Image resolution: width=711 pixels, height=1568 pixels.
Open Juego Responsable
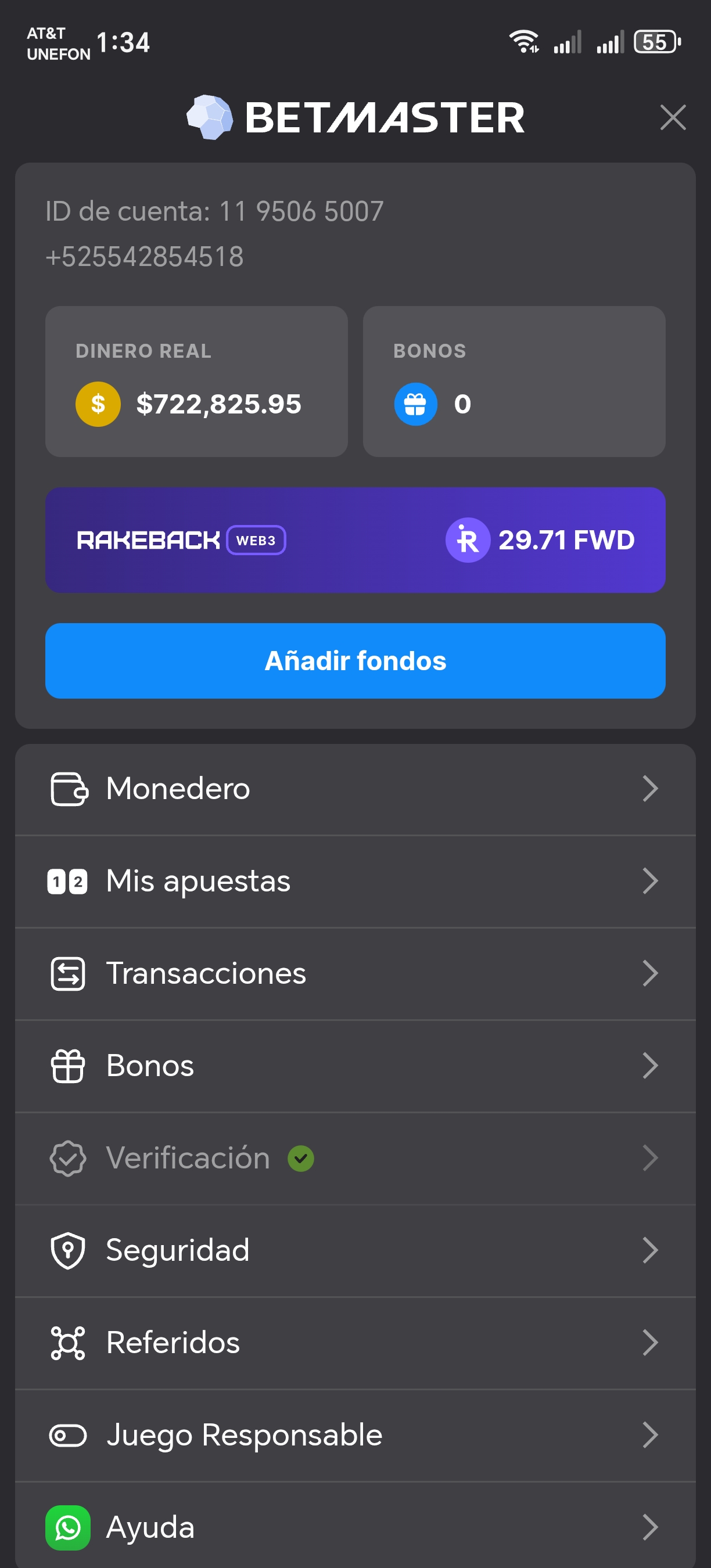pyautogui.click(x=355, y=1434)
